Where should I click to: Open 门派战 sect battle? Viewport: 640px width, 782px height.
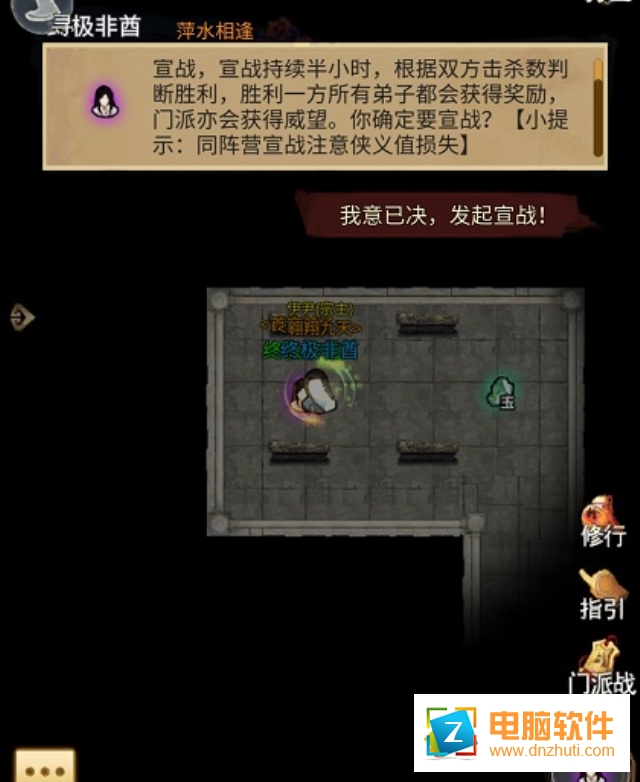pyautogui.click(x=601, y=665)
